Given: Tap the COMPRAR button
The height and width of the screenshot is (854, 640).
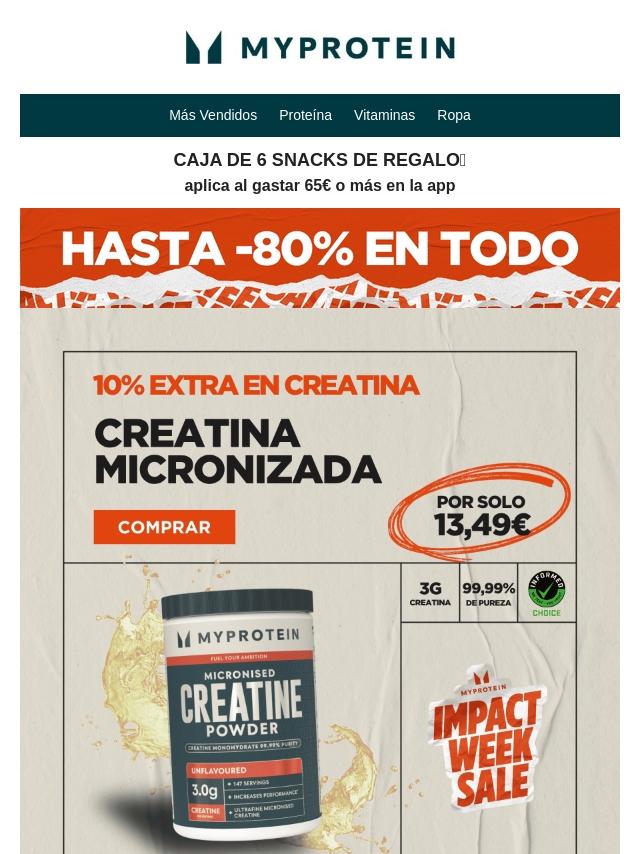Looking at the screenshot, I should [x=164, y=527].
